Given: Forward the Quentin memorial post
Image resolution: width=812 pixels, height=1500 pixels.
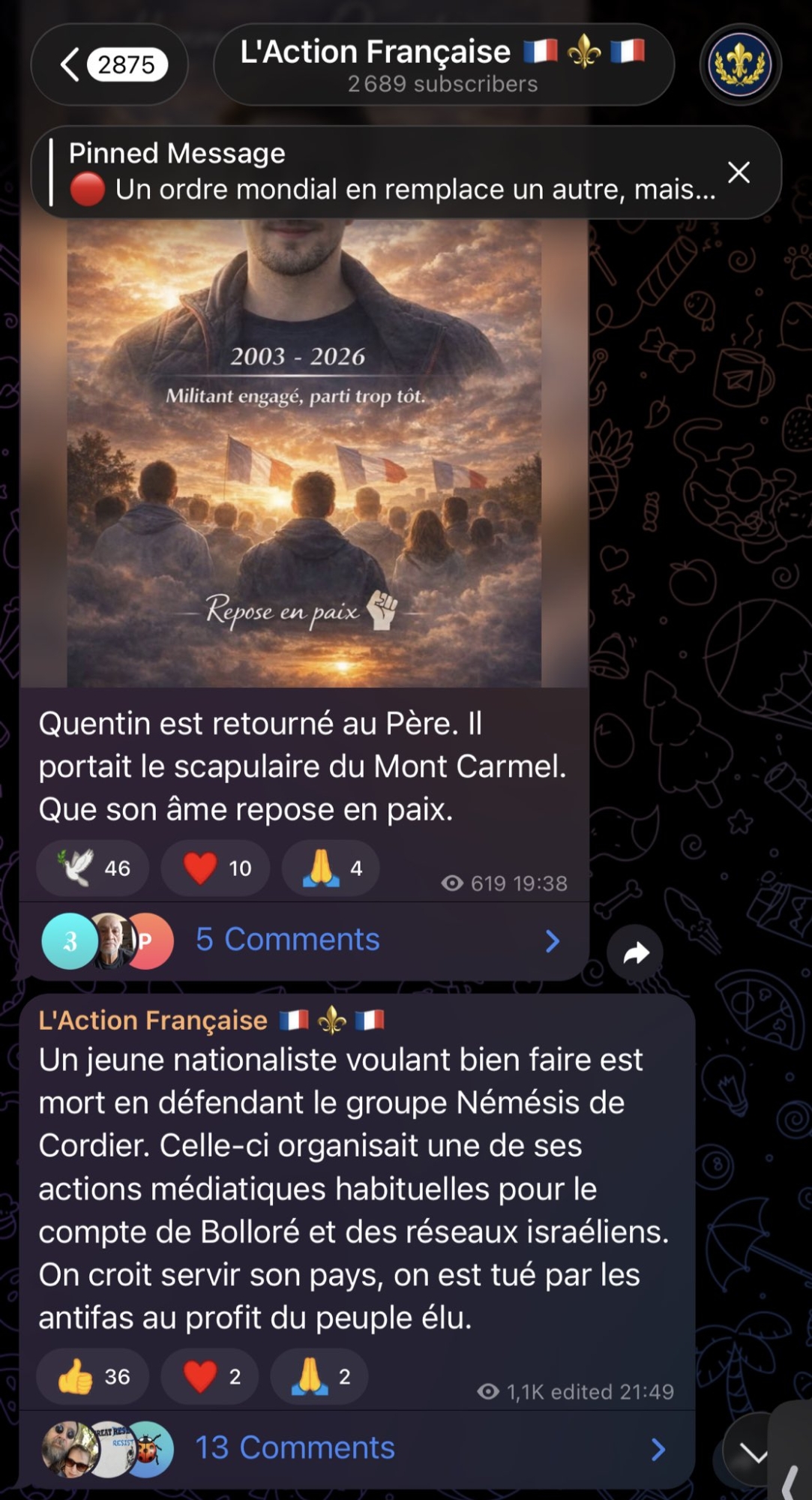Looking at the screenshot, I should pos(635,953).
